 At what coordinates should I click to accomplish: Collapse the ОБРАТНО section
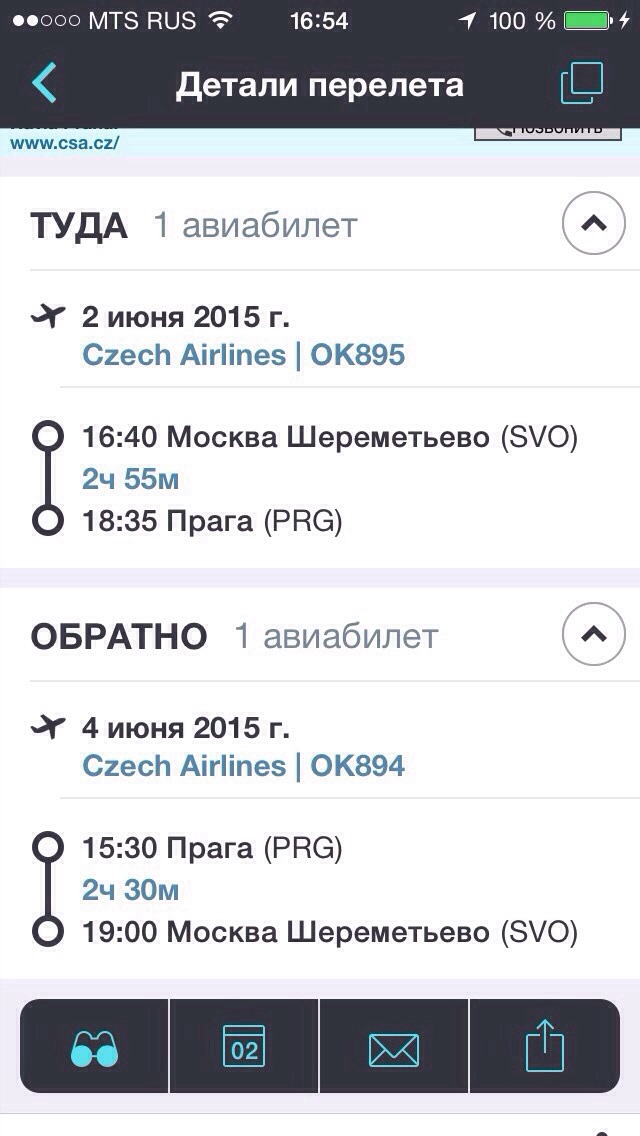tap(594, 635)
